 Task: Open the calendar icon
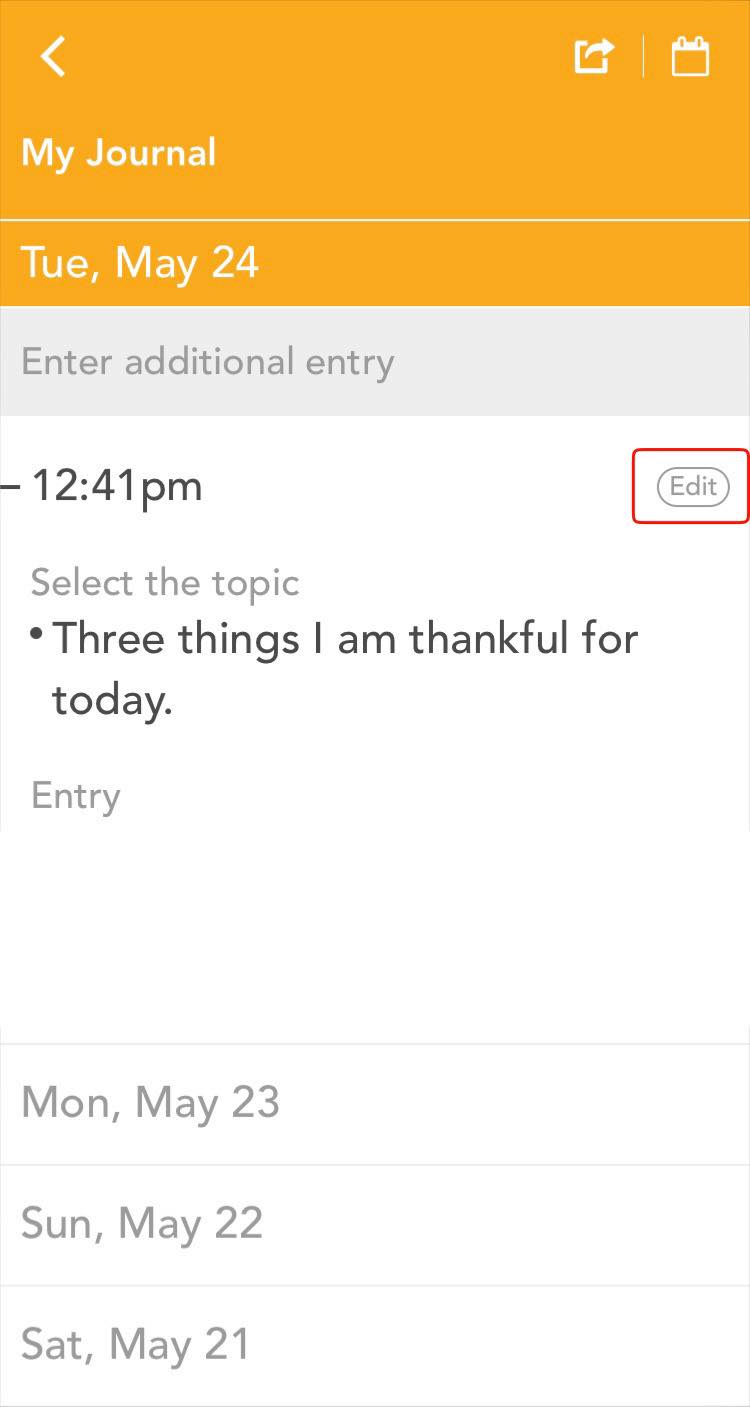(691, 56)
